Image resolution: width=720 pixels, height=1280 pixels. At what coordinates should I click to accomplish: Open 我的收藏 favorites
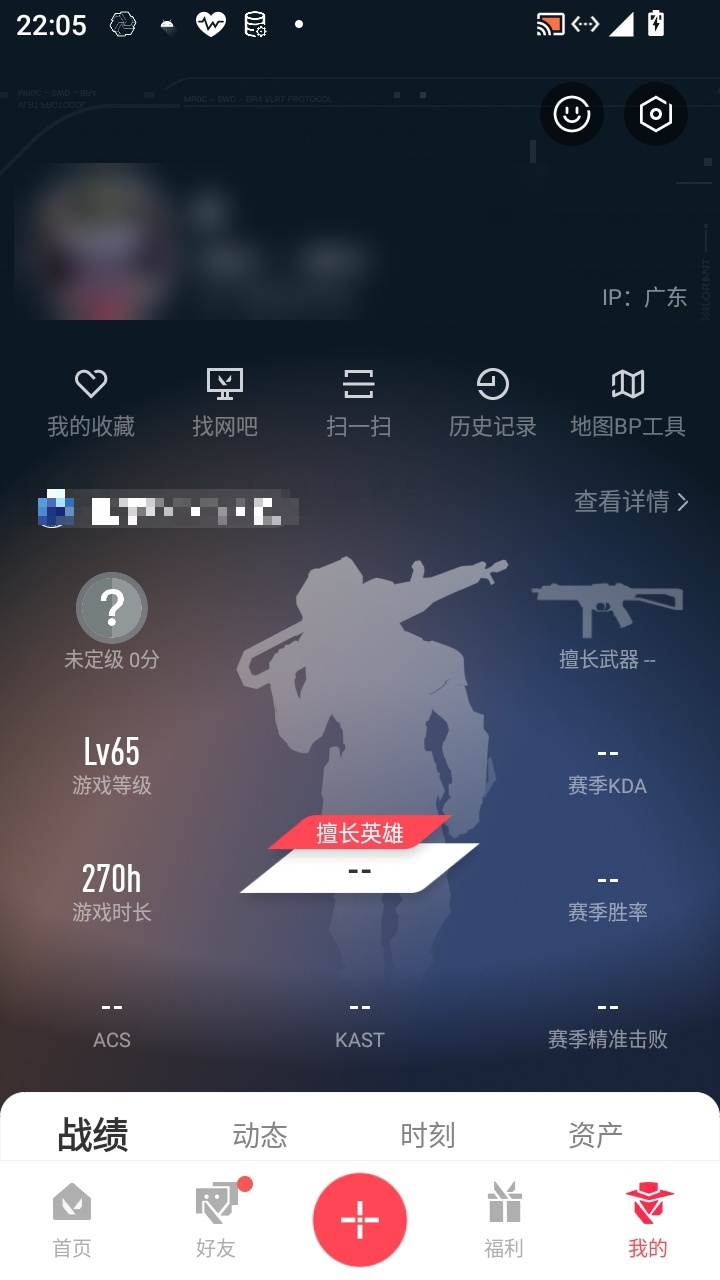pyautogui.click(x=91, y=403)
